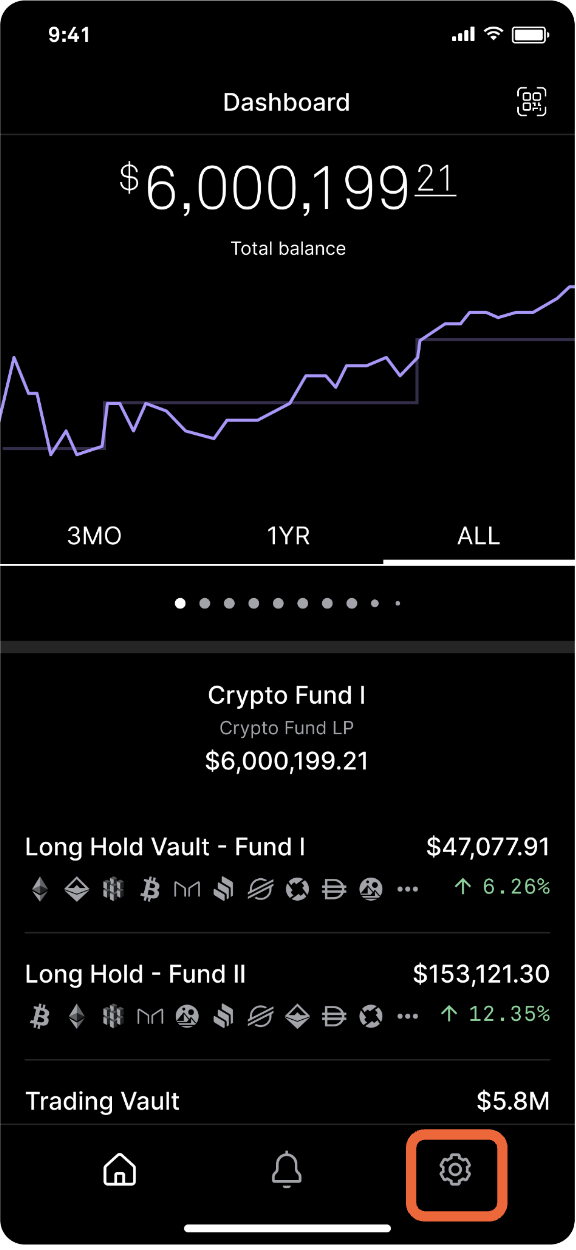576x1250 pixels.
Task: Open the notifications bell tab
Action: pos(288,1168)
